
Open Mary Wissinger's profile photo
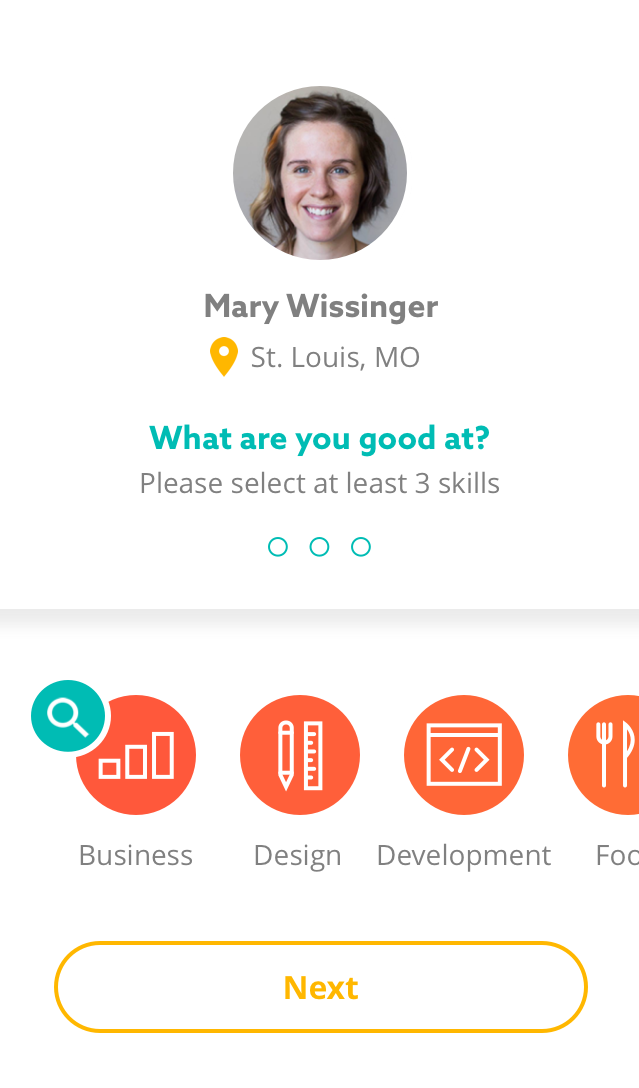tap(320, 173)
